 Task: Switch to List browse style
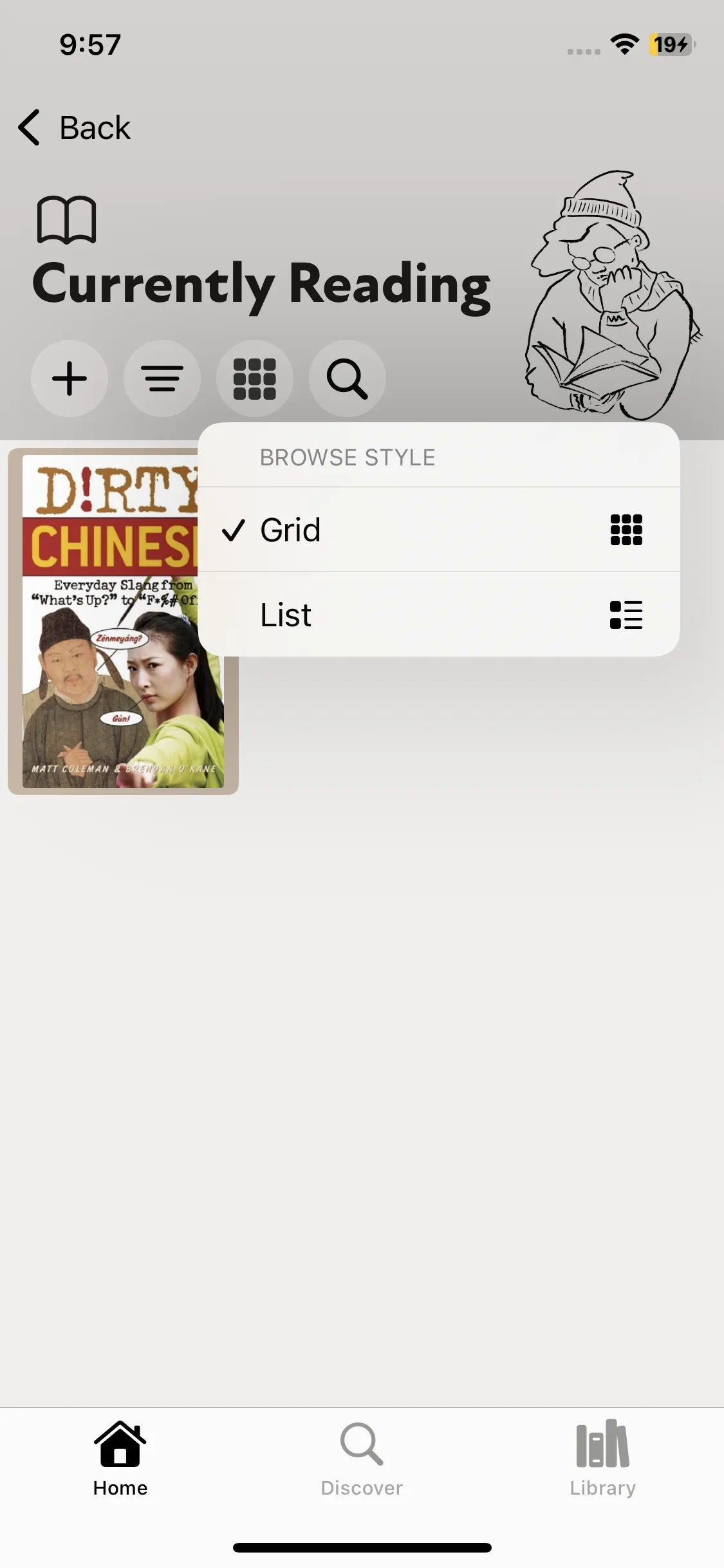[438, 615]
